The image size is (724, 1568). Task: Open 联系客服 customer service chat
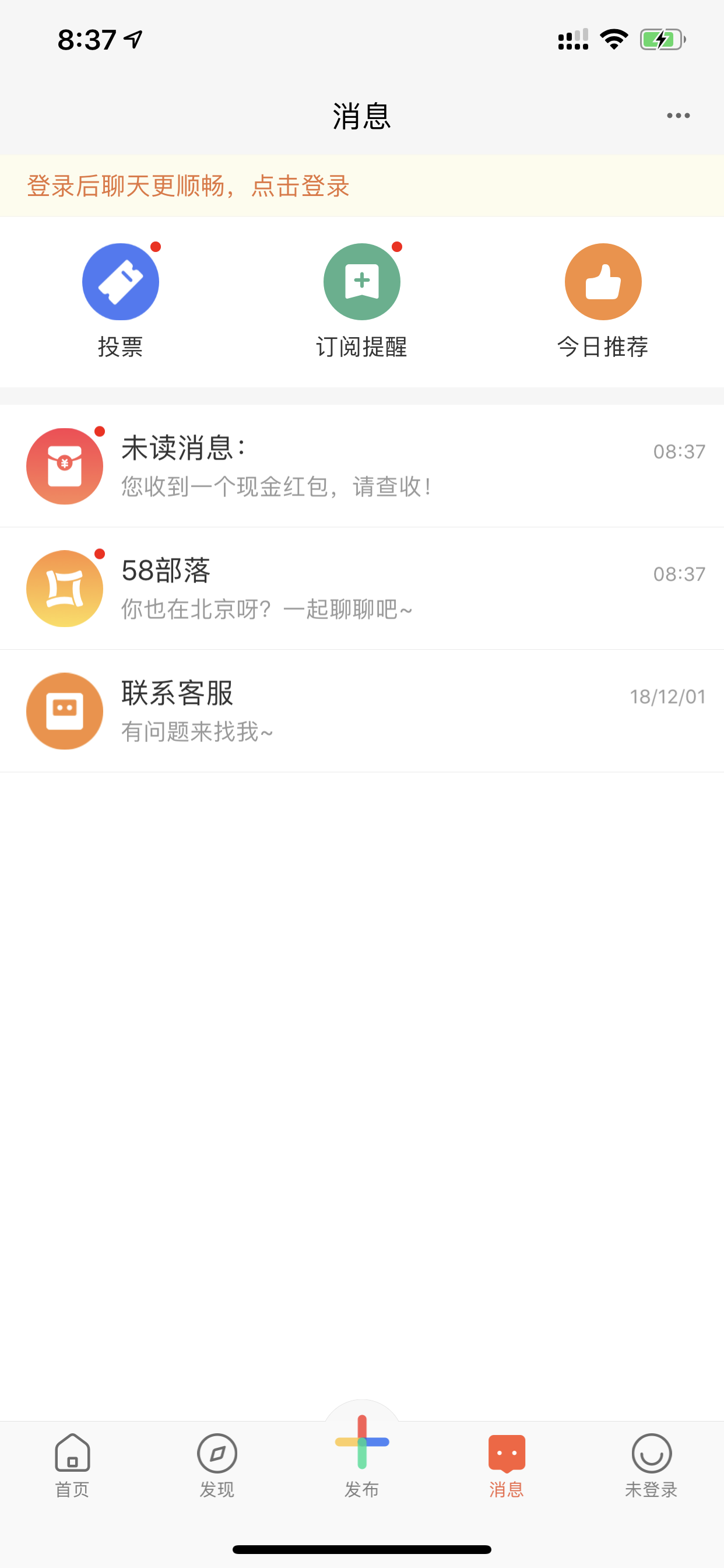click(x=362, y=711)
